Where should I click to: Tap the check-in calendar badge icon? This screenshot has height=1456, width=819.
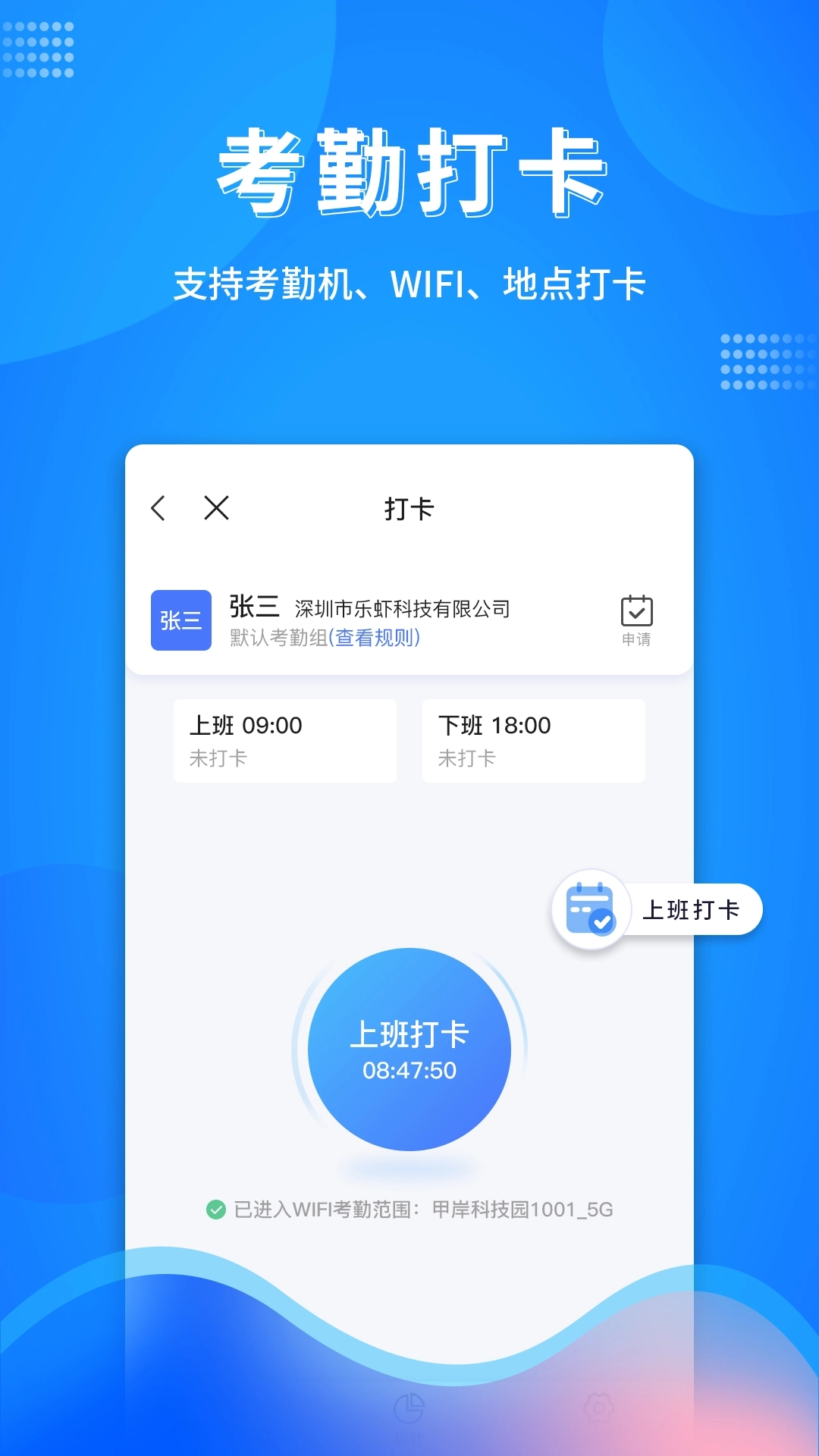tap(594, 909)
